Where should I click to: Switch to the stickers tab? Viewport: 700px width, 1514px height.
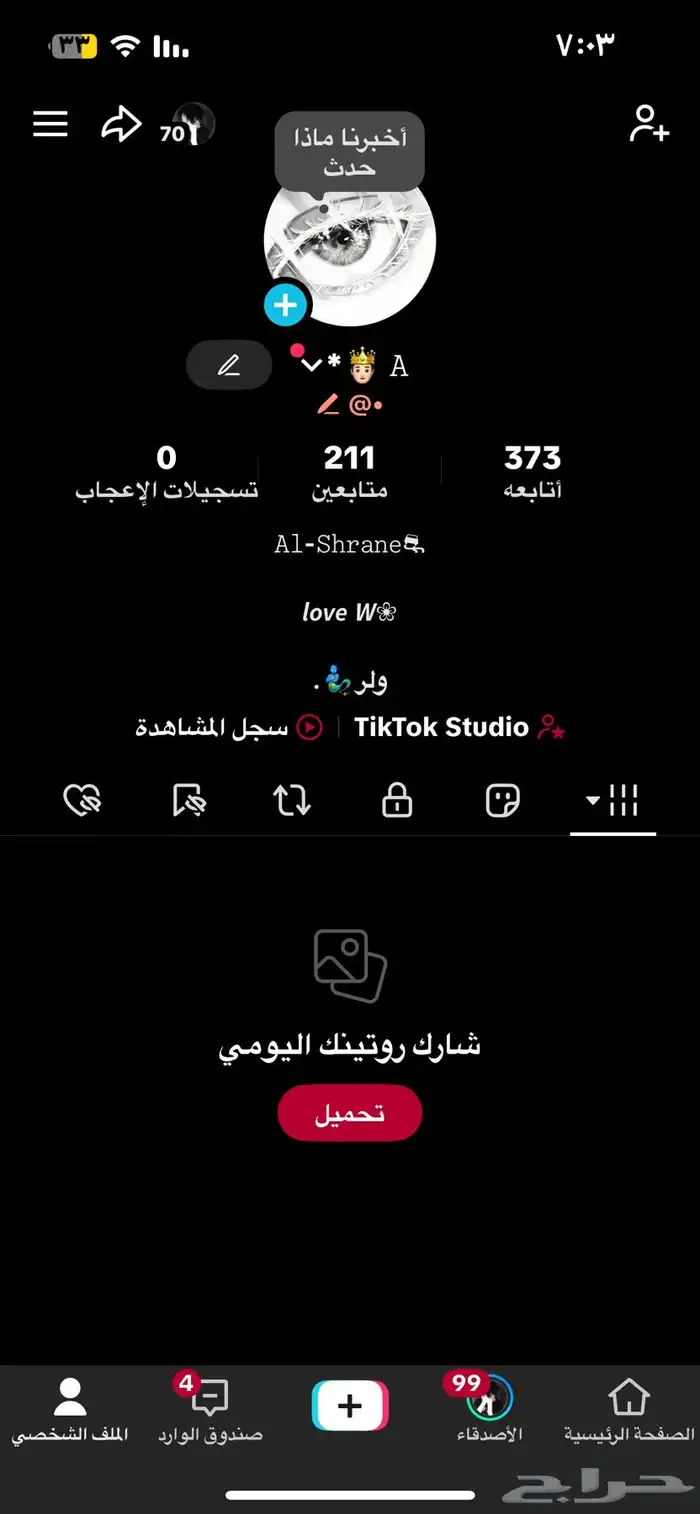502,801
